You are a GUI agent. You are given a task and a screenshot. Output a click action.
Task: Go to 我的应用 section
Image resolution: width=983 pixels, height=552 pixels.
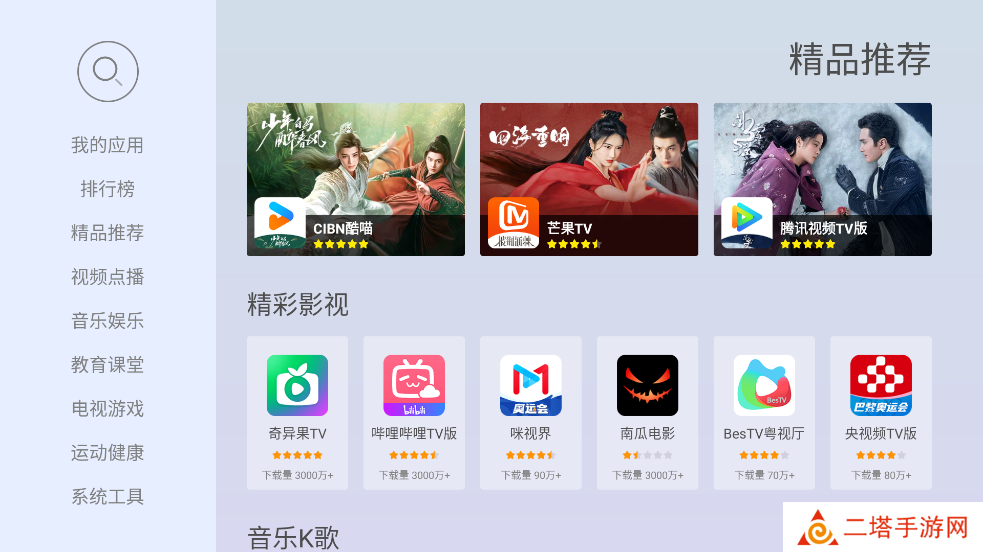(107, 145)
